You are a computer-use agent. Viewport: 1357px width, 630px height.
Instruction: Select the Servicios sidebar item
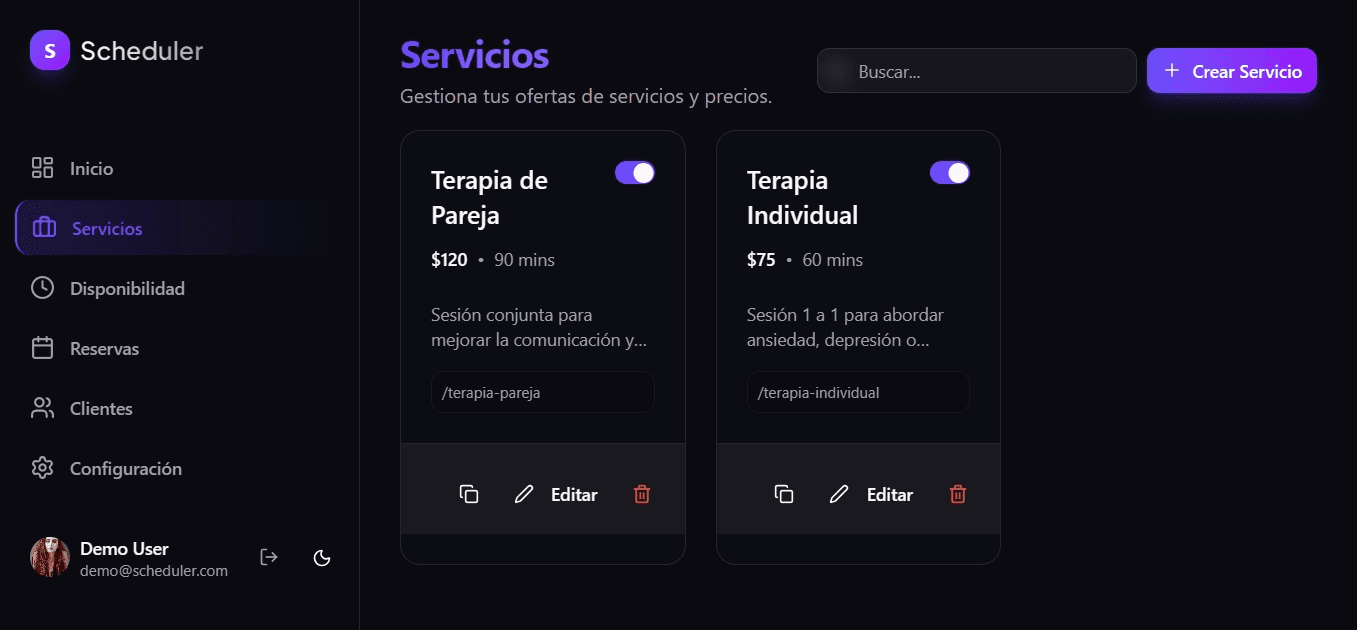click(106, 229)
